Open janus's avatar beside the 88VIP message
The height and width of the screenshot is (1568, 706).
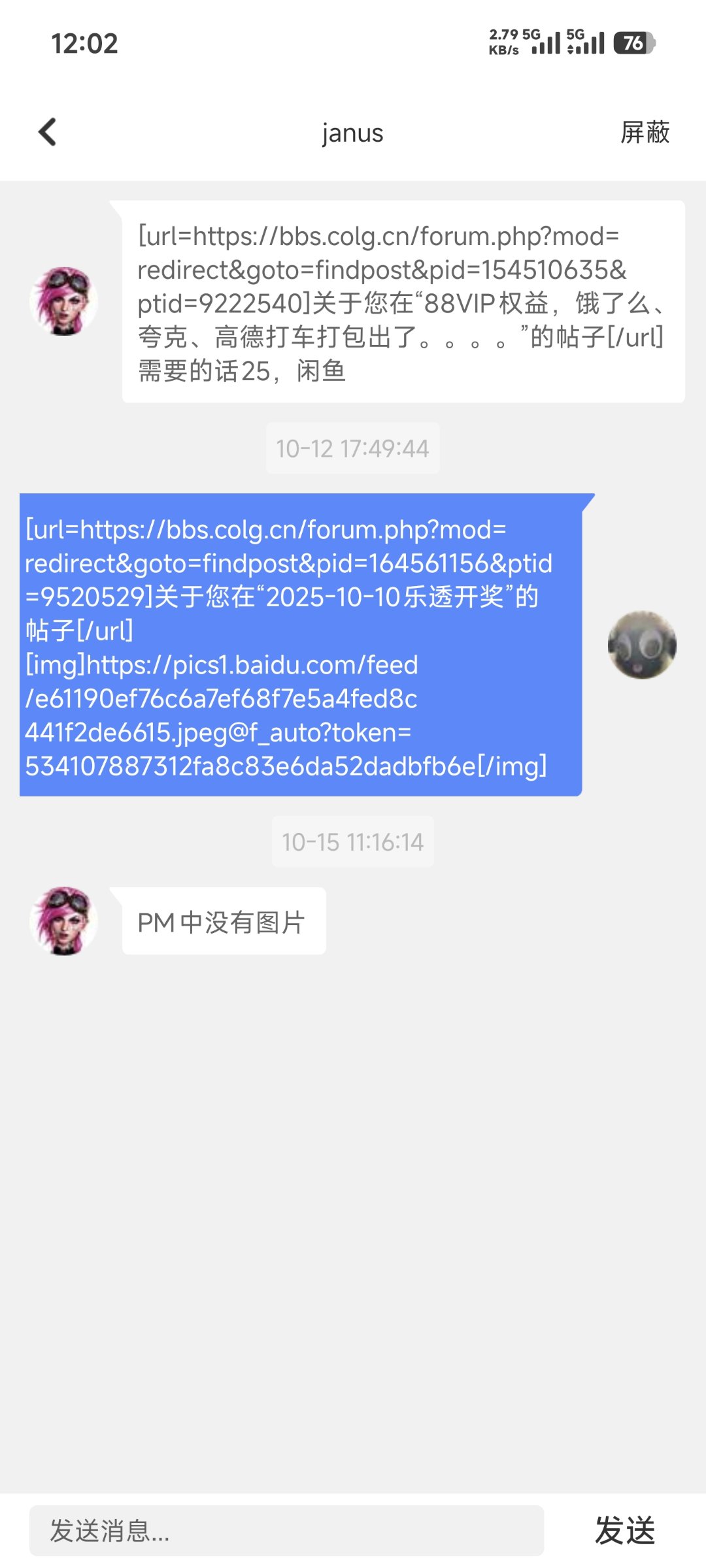pyautogui.click(x=64, y=301)
